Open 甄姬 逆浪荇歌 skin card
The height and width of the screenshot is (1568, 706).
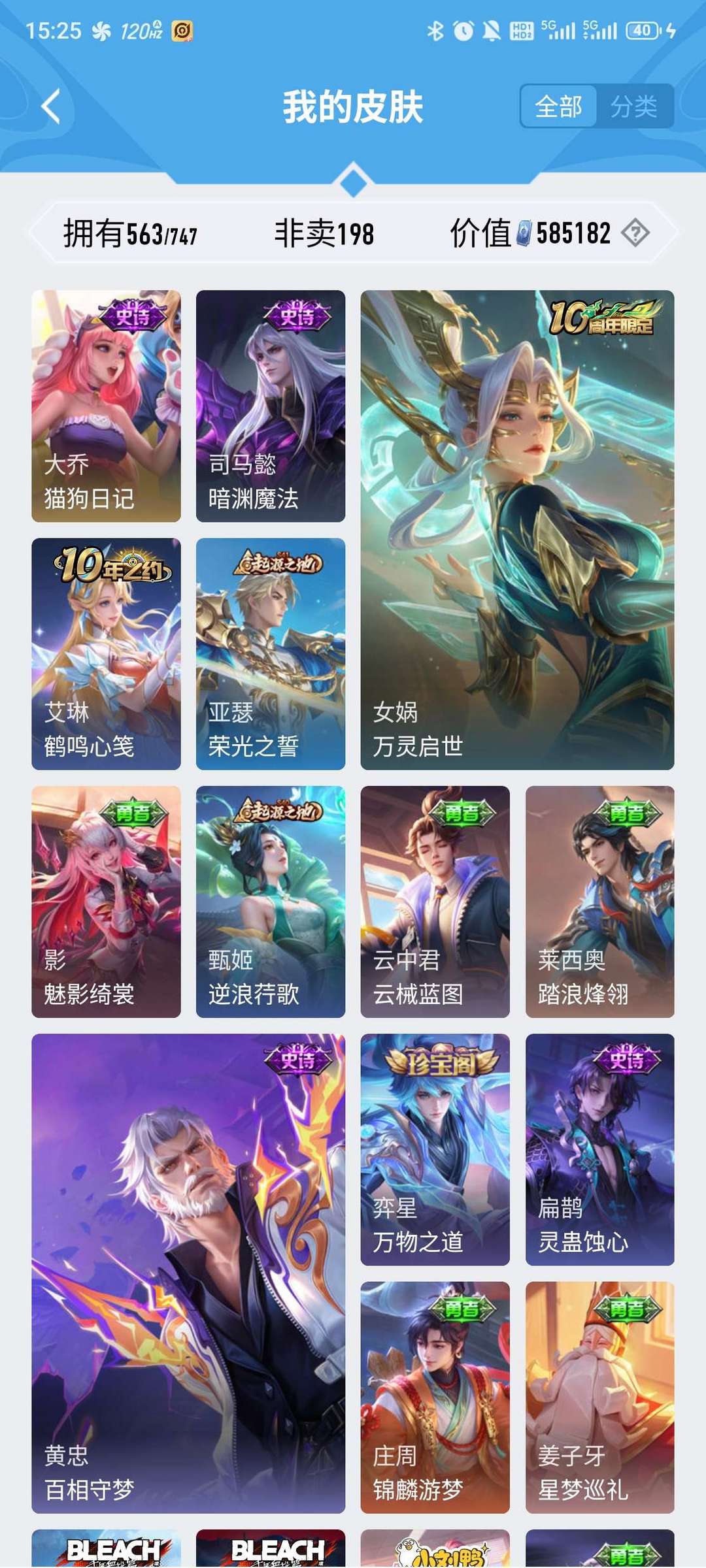point(270,902)
